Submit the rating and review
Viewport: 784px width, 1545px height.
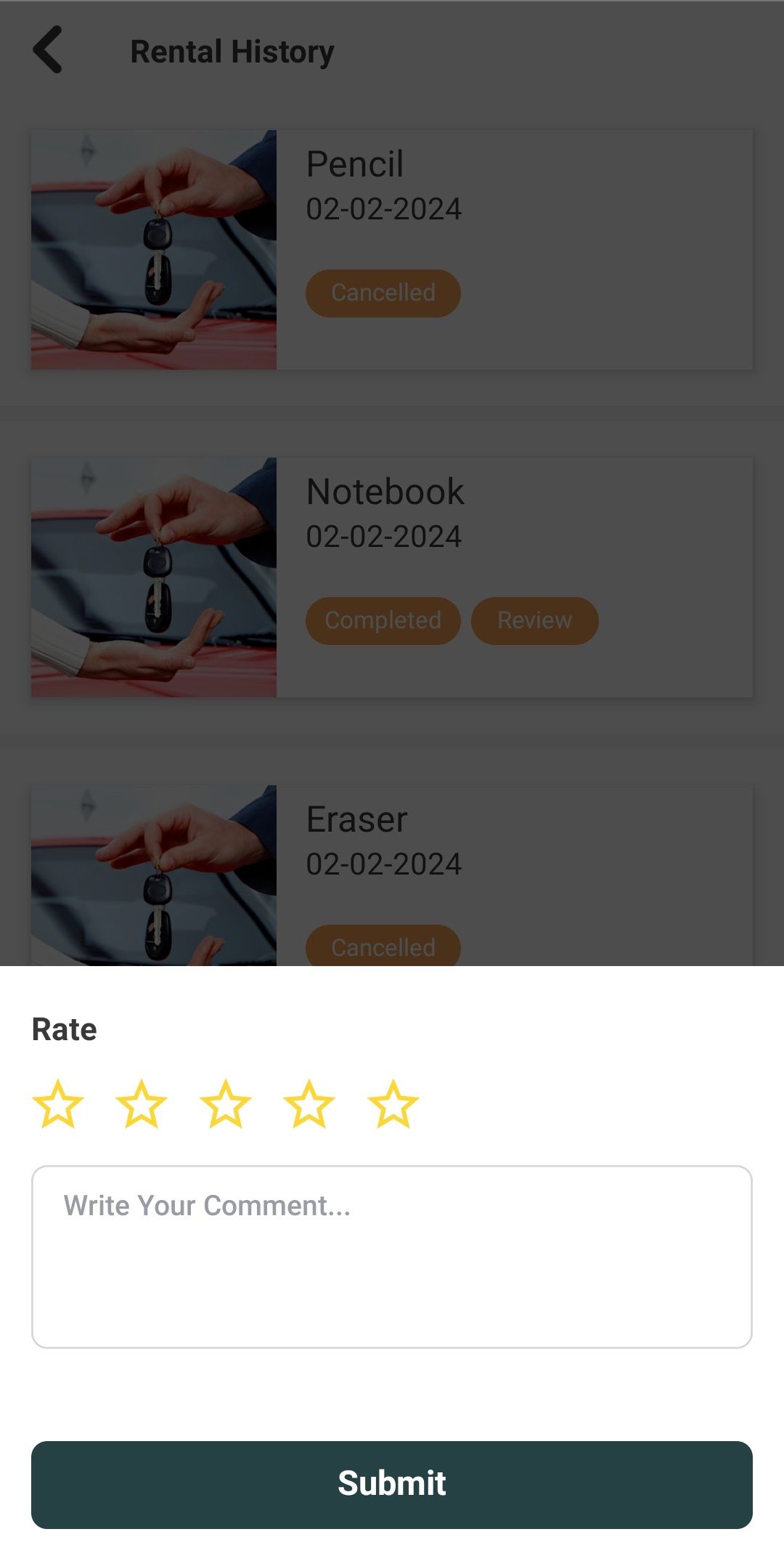coord(392,1484)
